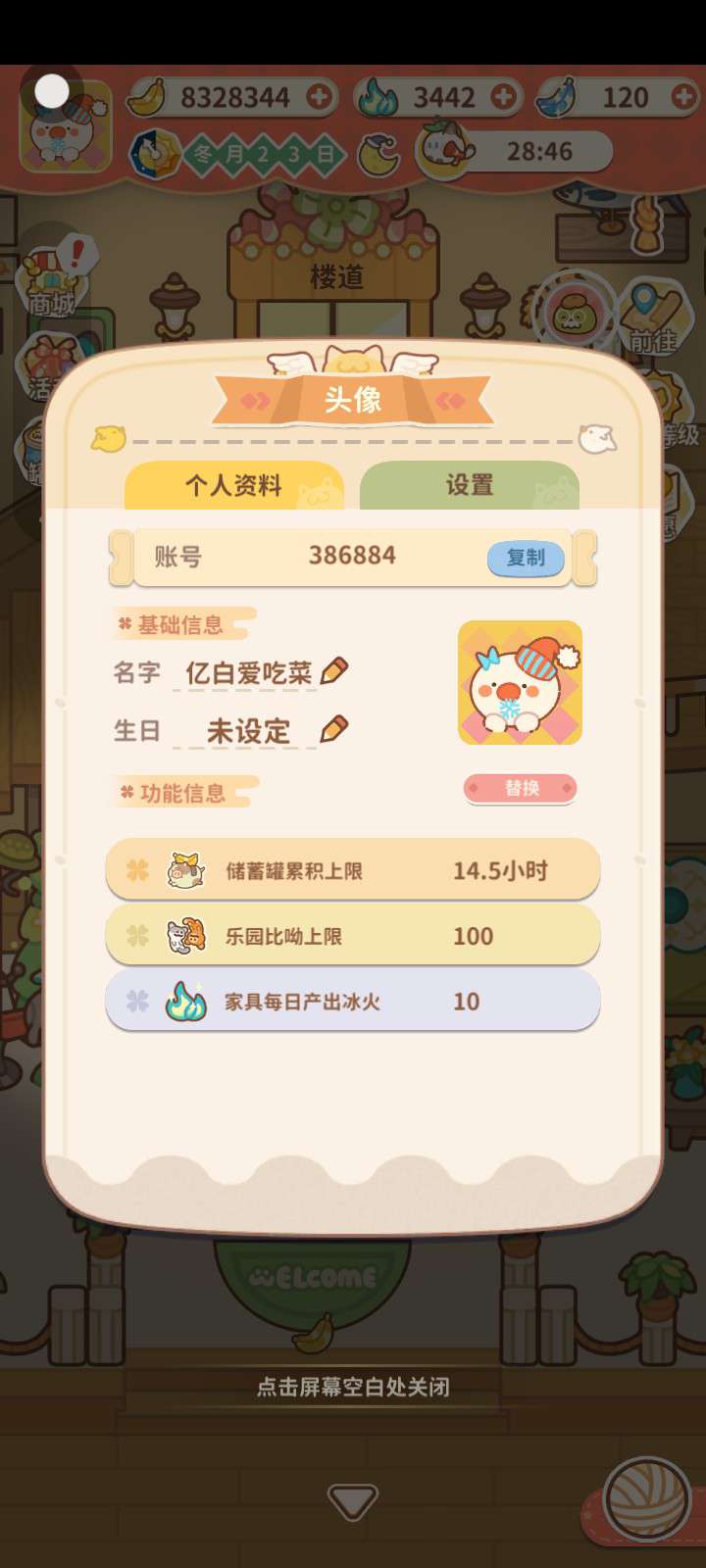Switch to the 设置 tab

469,485
